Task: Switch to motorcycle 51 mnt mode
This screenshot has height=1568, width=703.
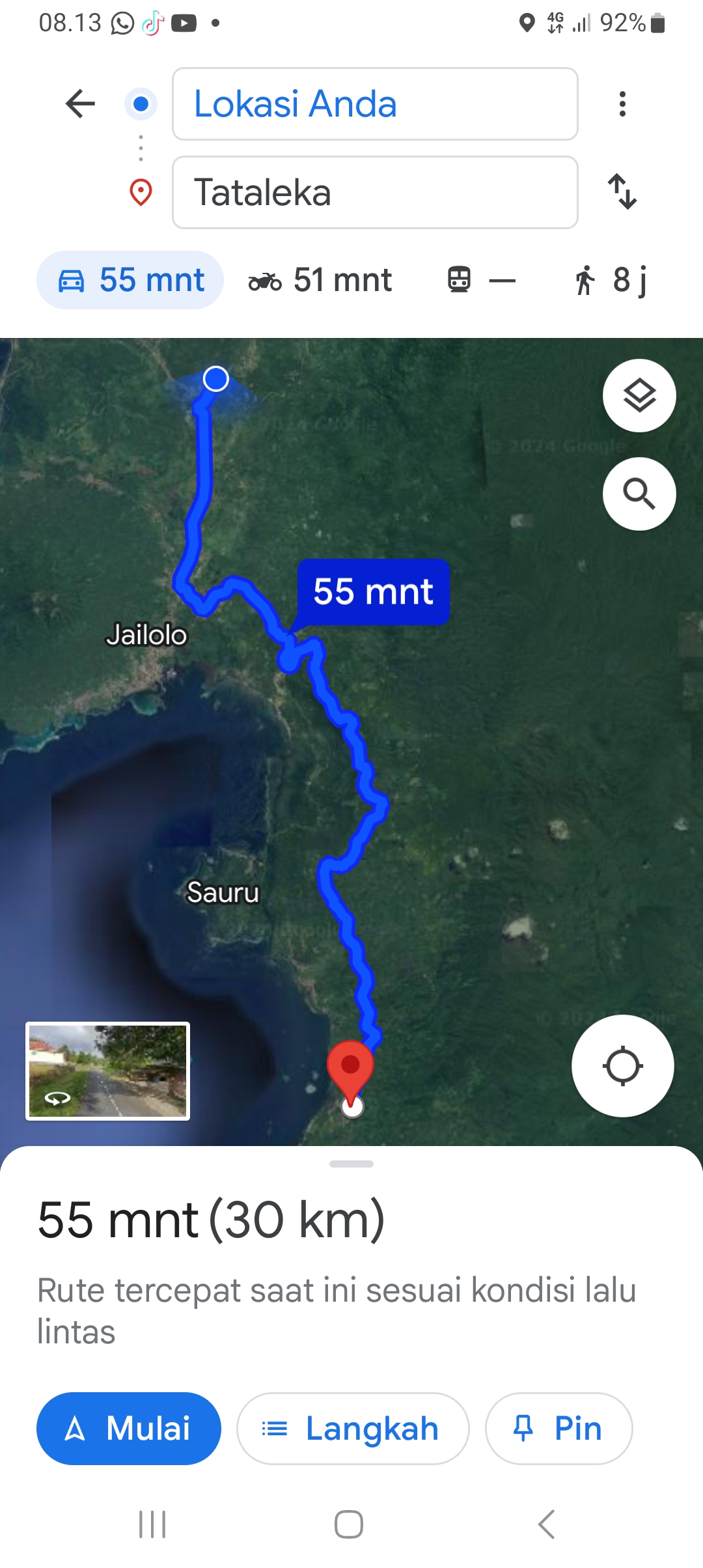Action: (x=320, y=280)
